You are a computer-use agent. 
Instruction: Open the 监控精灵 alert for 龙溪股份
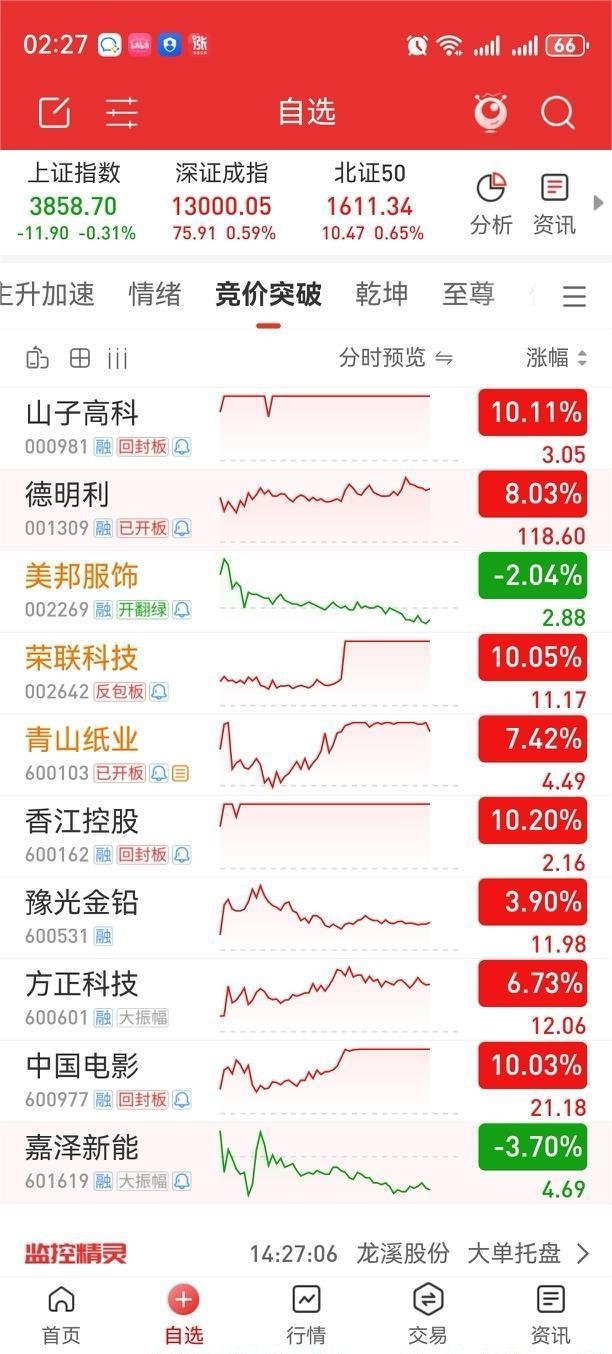(420, 1253)
